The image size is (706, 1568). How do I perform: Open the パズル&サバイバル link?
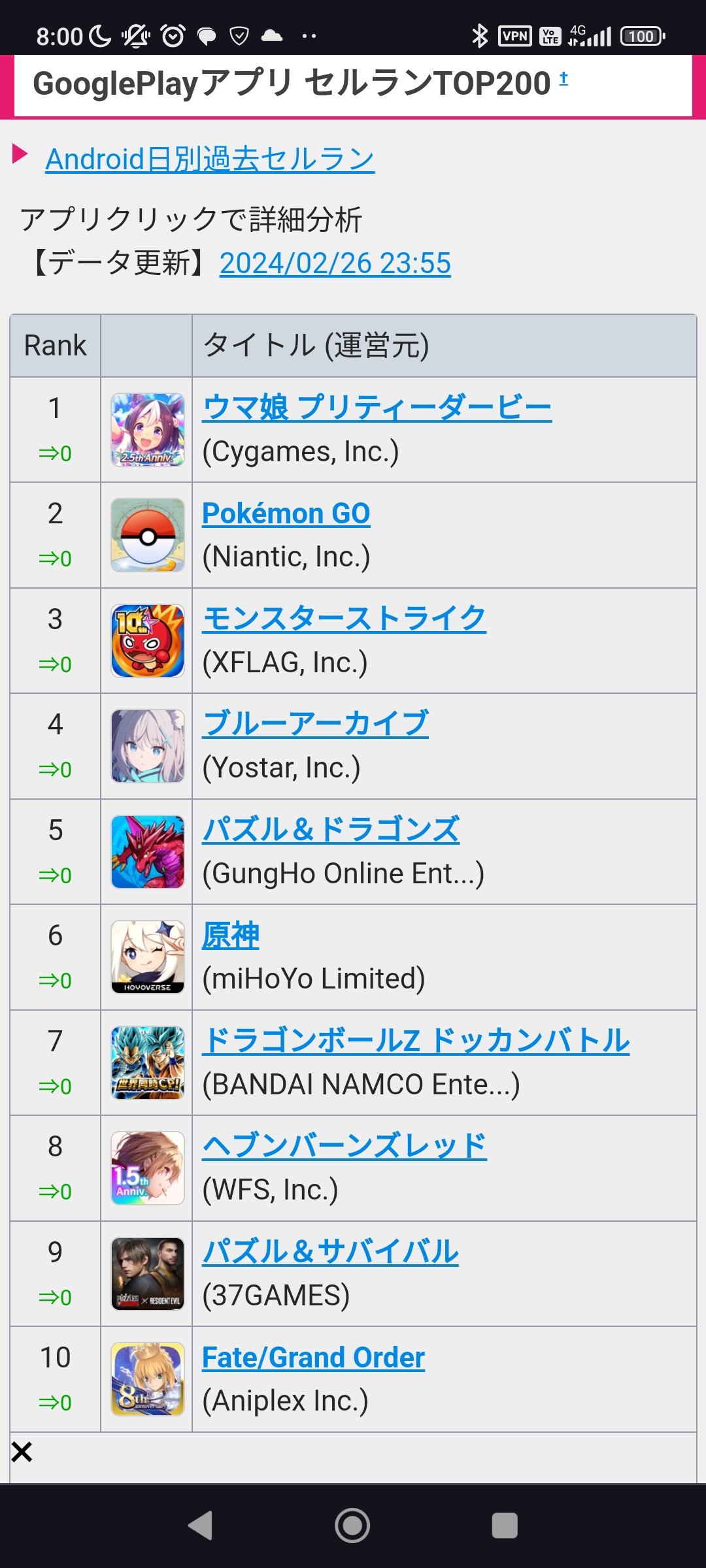330,1252
